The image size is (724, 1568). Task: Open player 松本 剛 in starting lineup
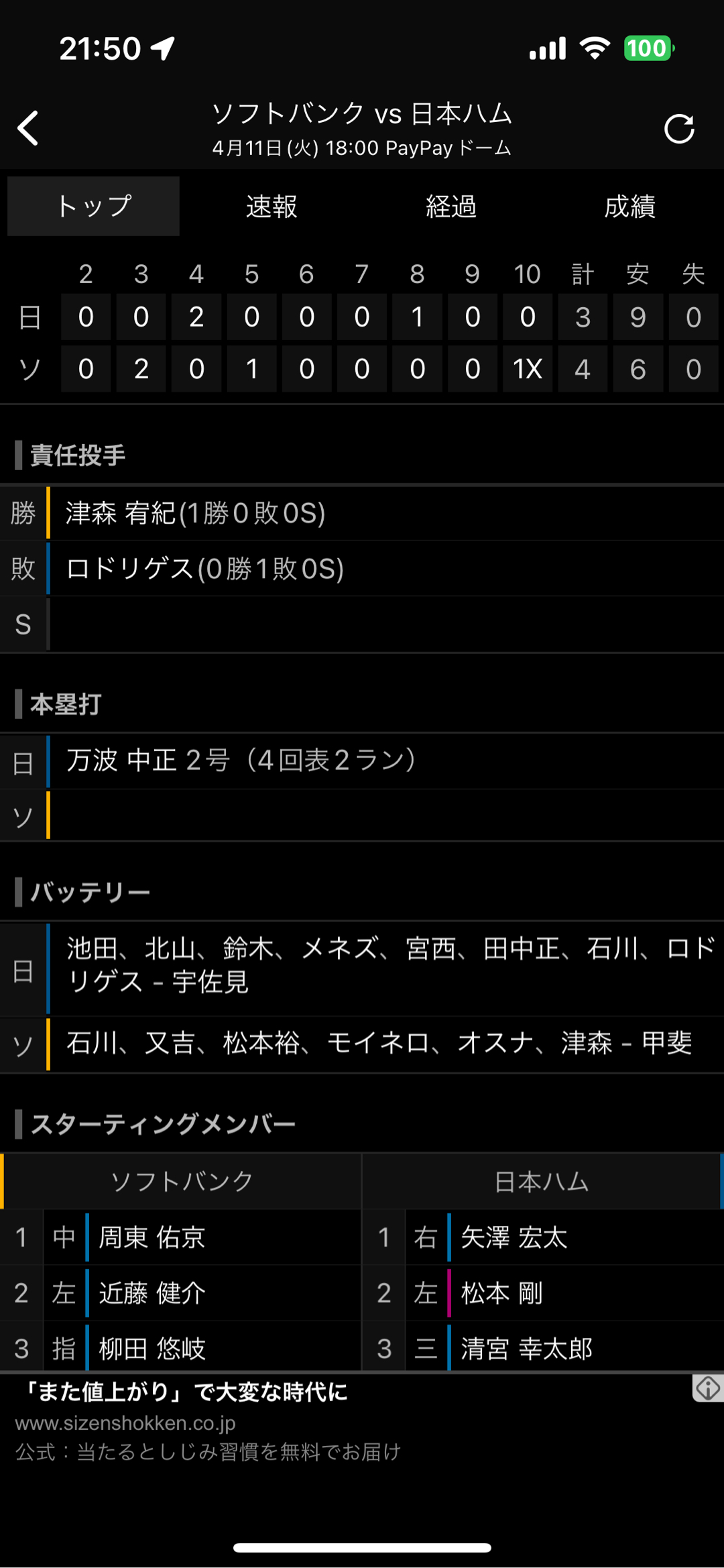pyautogui.click(x=501, y=1293)
